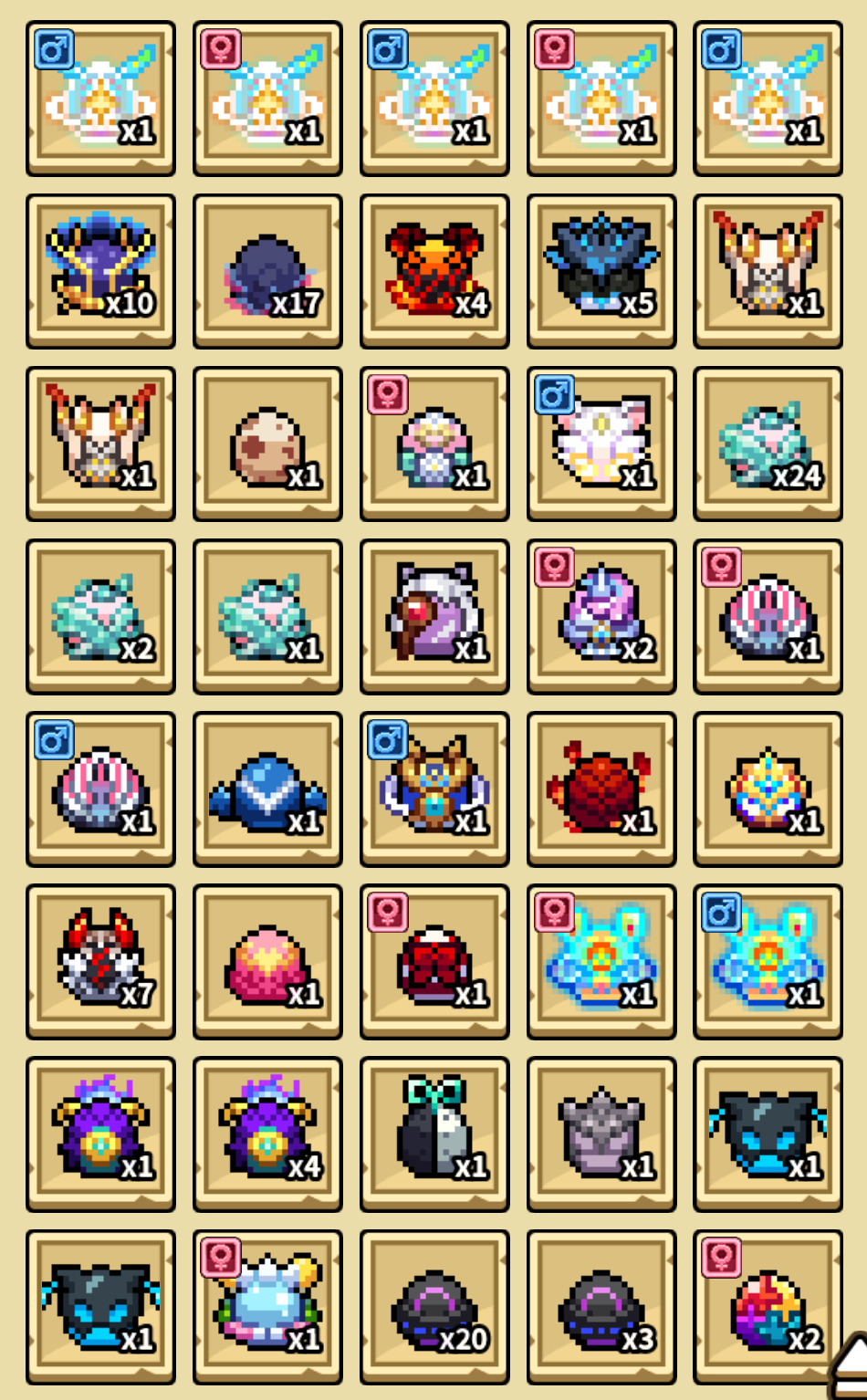The image size is (867, 1400).
Task: Open the red fox mask stack x7
Action: (100, 961)
